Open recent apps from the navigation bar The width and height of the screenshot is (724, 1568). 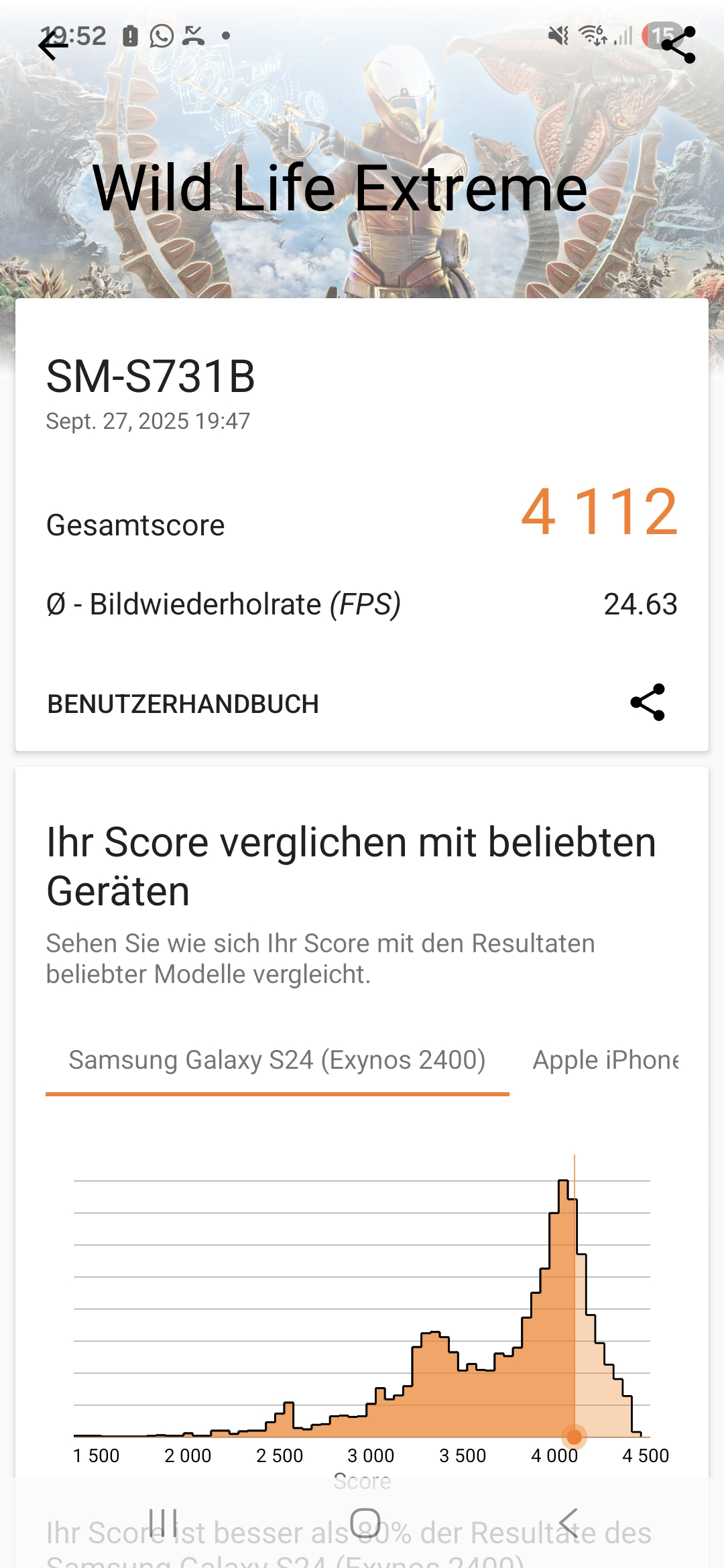click(164, 1522)
